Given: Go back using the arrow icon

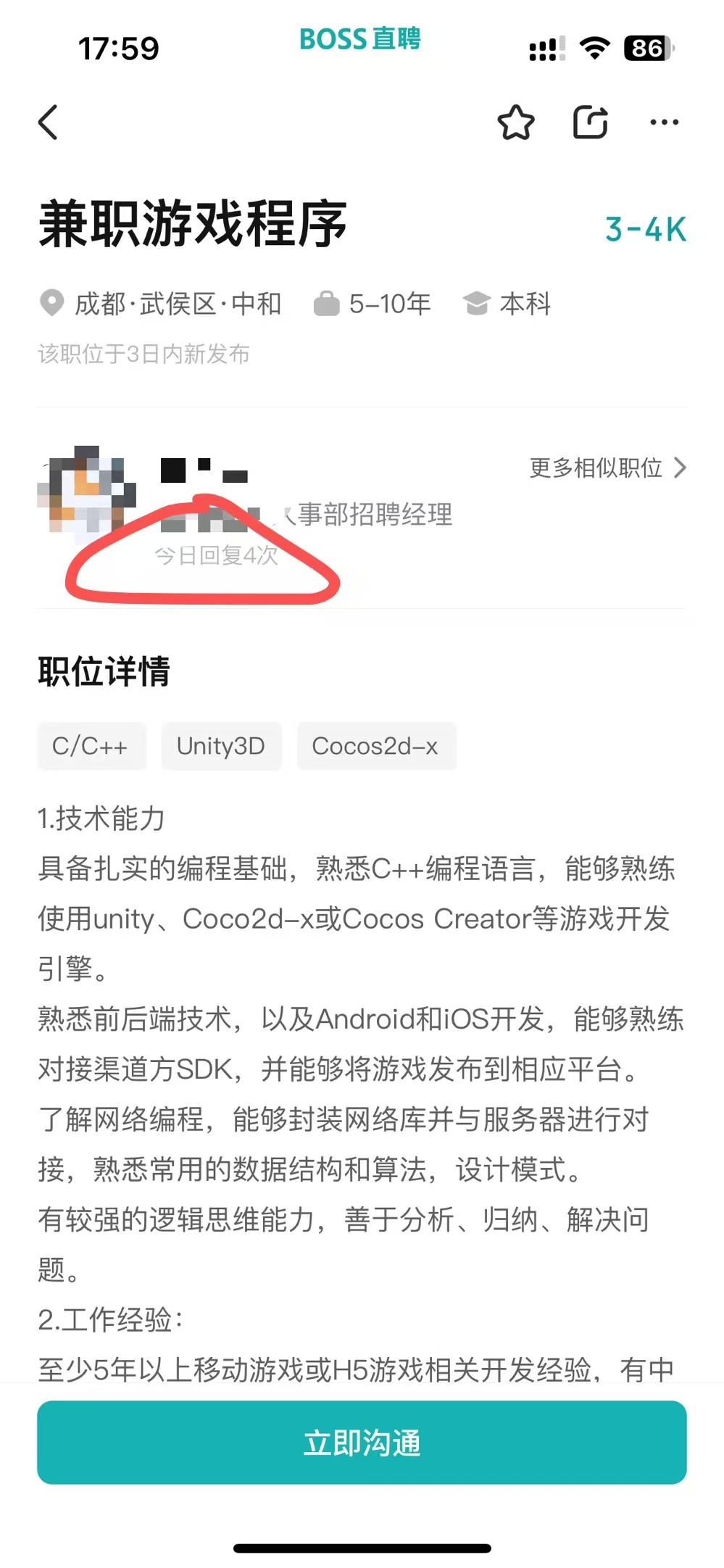Looking at the screenshot, I should tap(48, 122).
